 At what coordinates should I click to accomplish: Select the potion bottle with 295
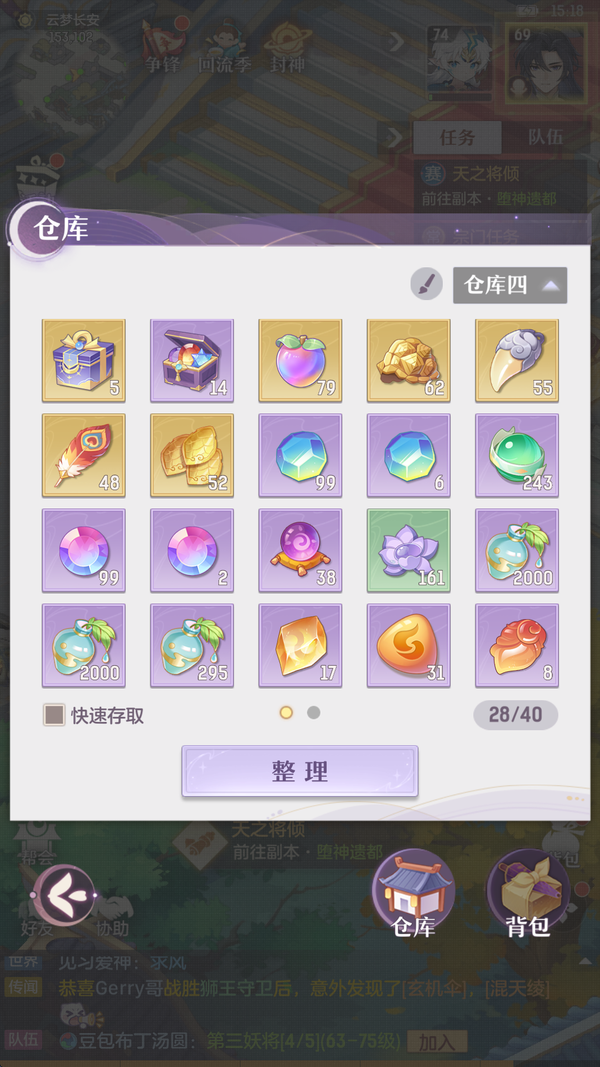pyautogui.click(x=192, y=645)
